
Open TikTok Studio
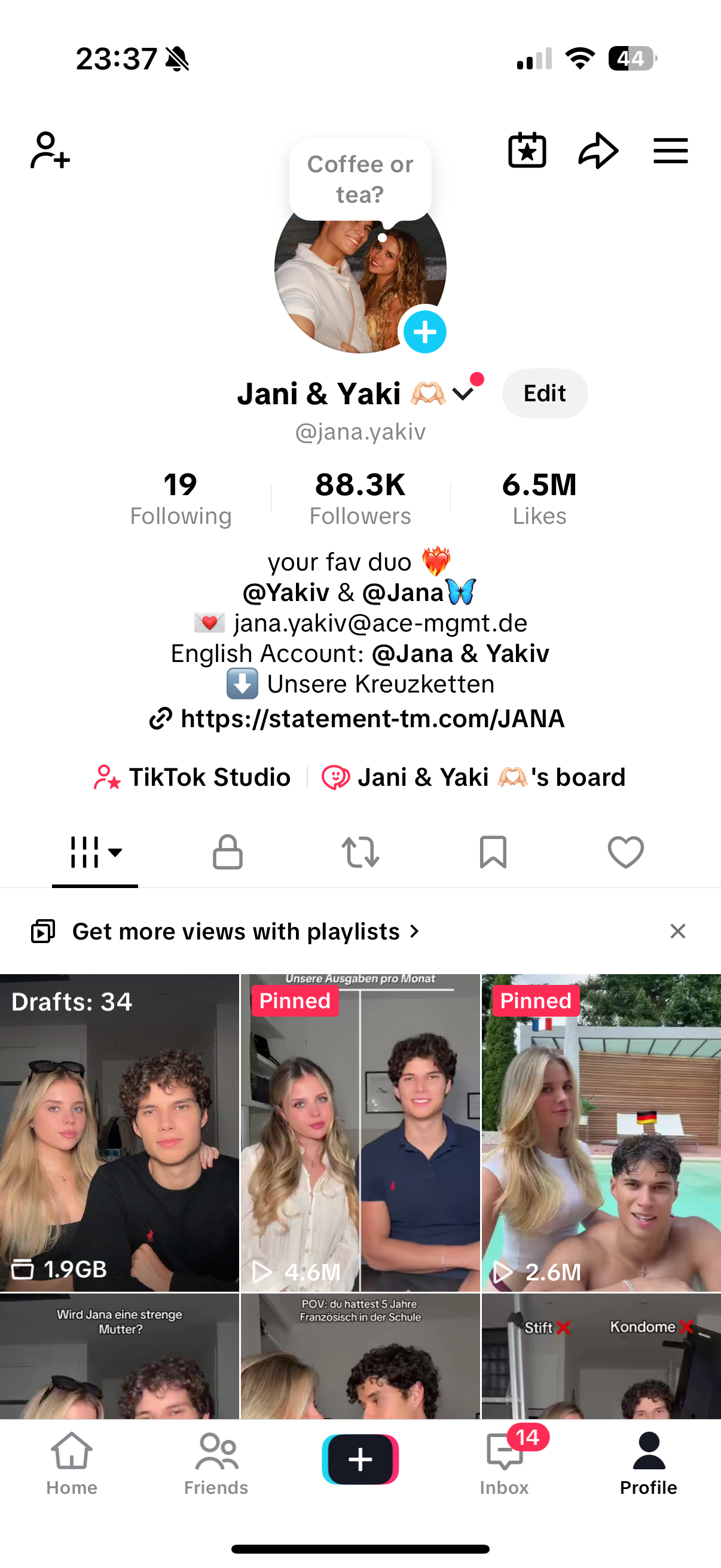[x=194, y=777]
